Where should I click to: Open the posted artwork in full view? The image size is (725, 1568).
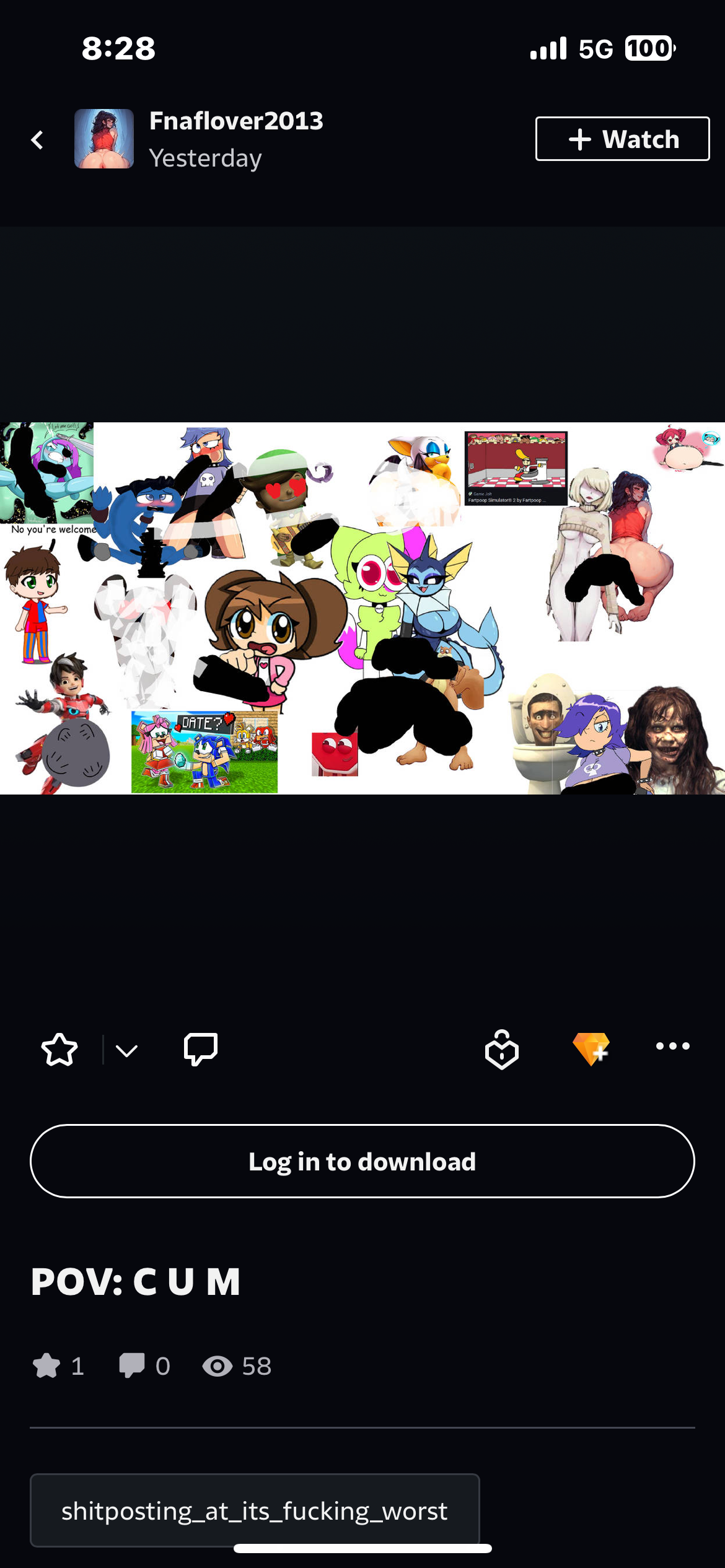[362, 608]
